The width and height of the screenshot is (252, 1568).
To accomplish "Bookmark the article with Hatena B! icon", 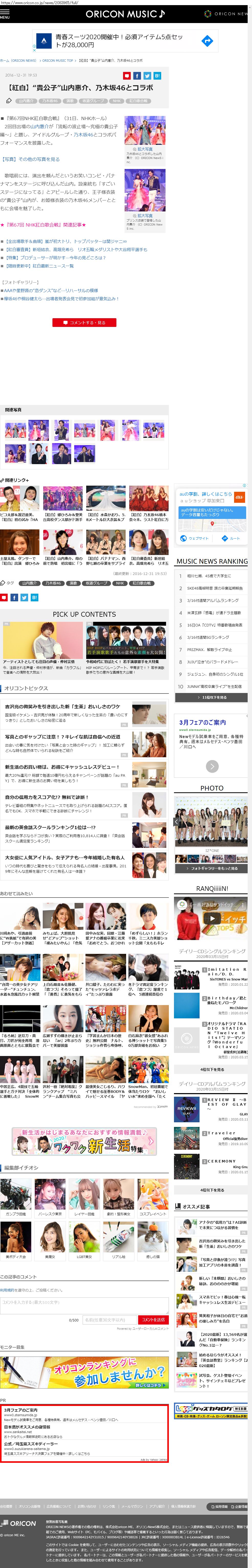I will tap(157, 76).
